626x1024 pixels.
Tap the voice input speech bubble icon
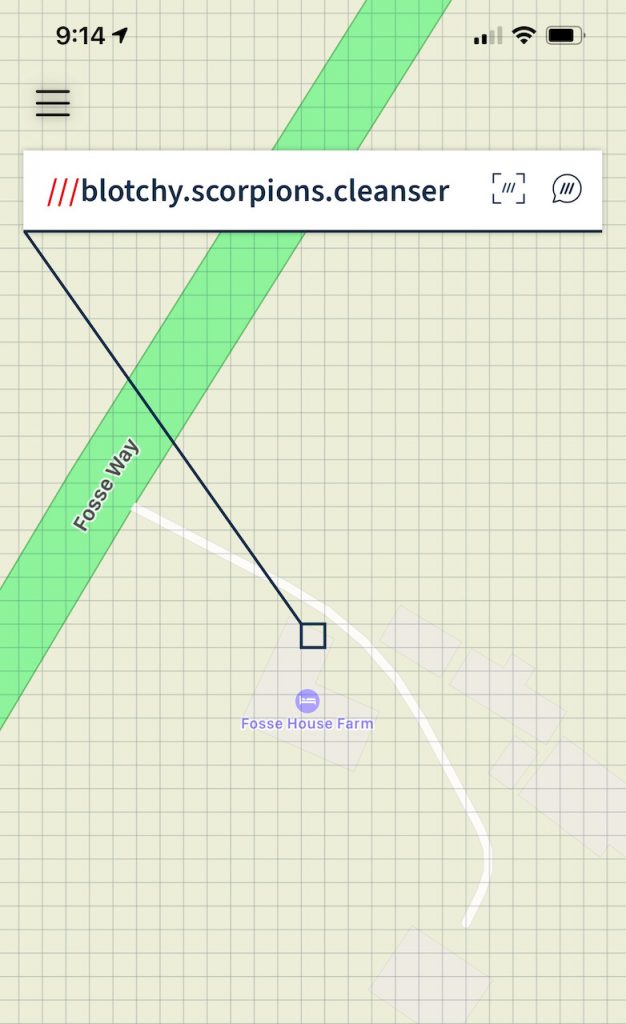(567, 189)
